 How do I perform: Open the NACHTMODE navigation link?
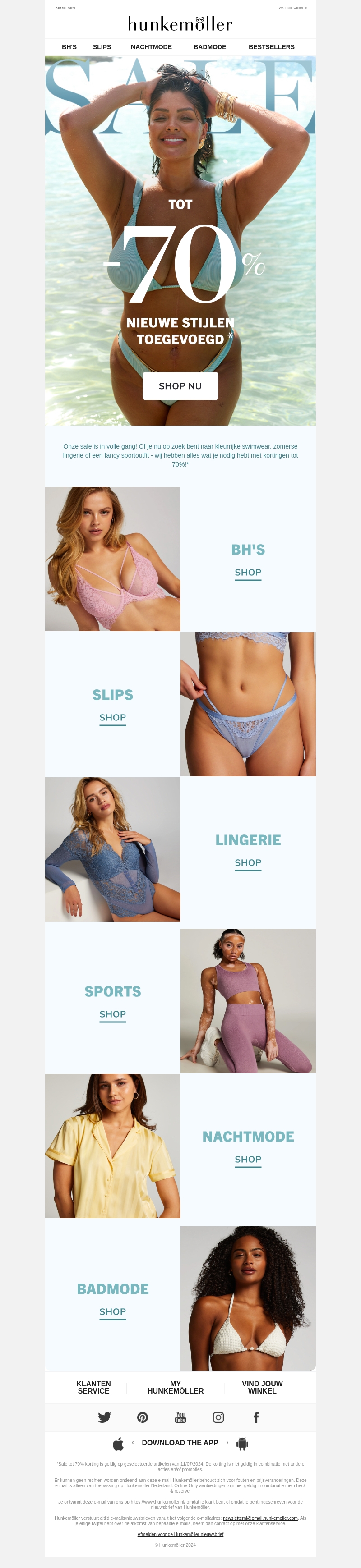pos(151,47)
